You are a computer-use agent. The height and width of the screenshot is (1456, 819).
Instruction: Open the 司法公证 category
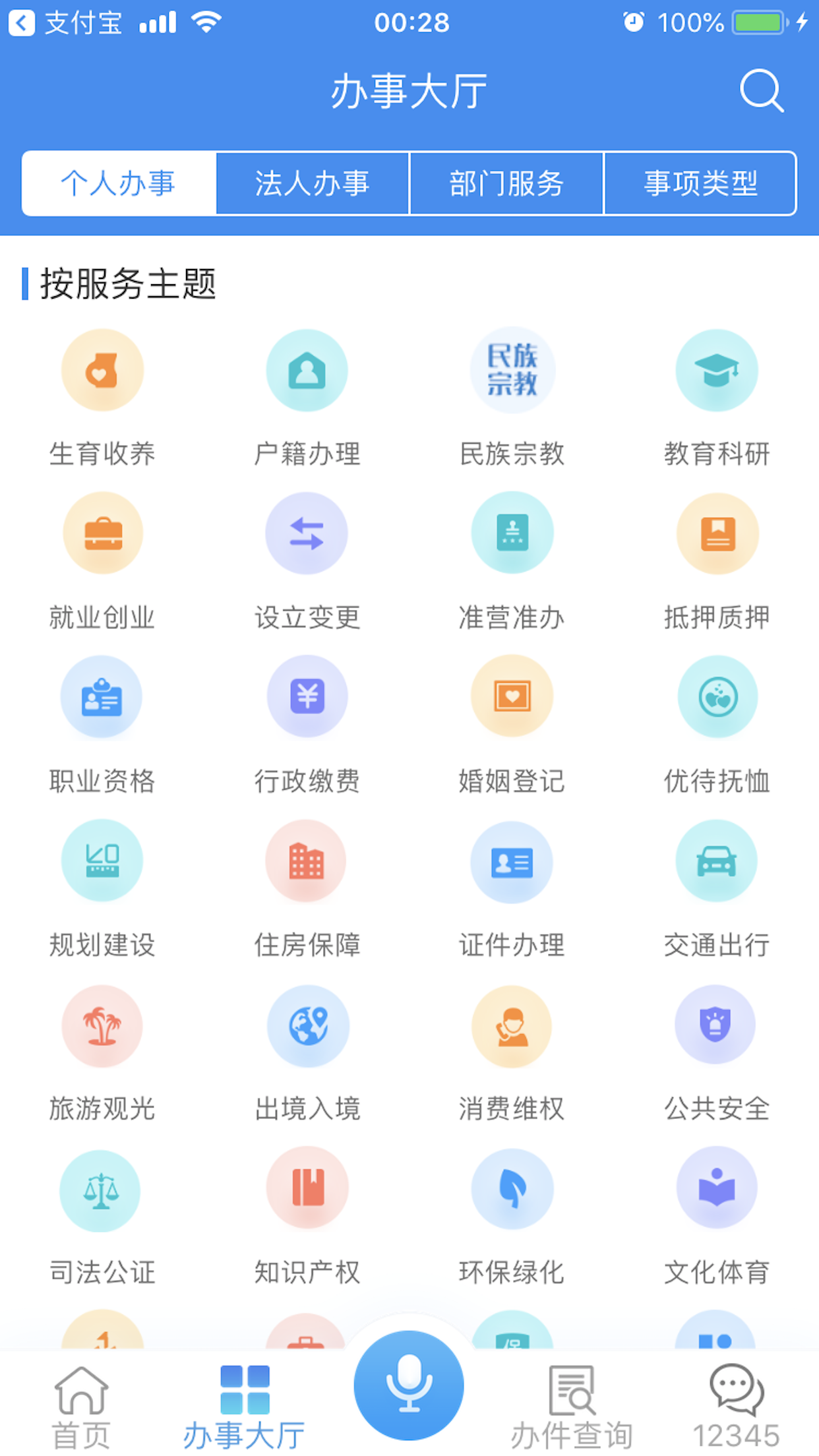tap(102, 1217)
